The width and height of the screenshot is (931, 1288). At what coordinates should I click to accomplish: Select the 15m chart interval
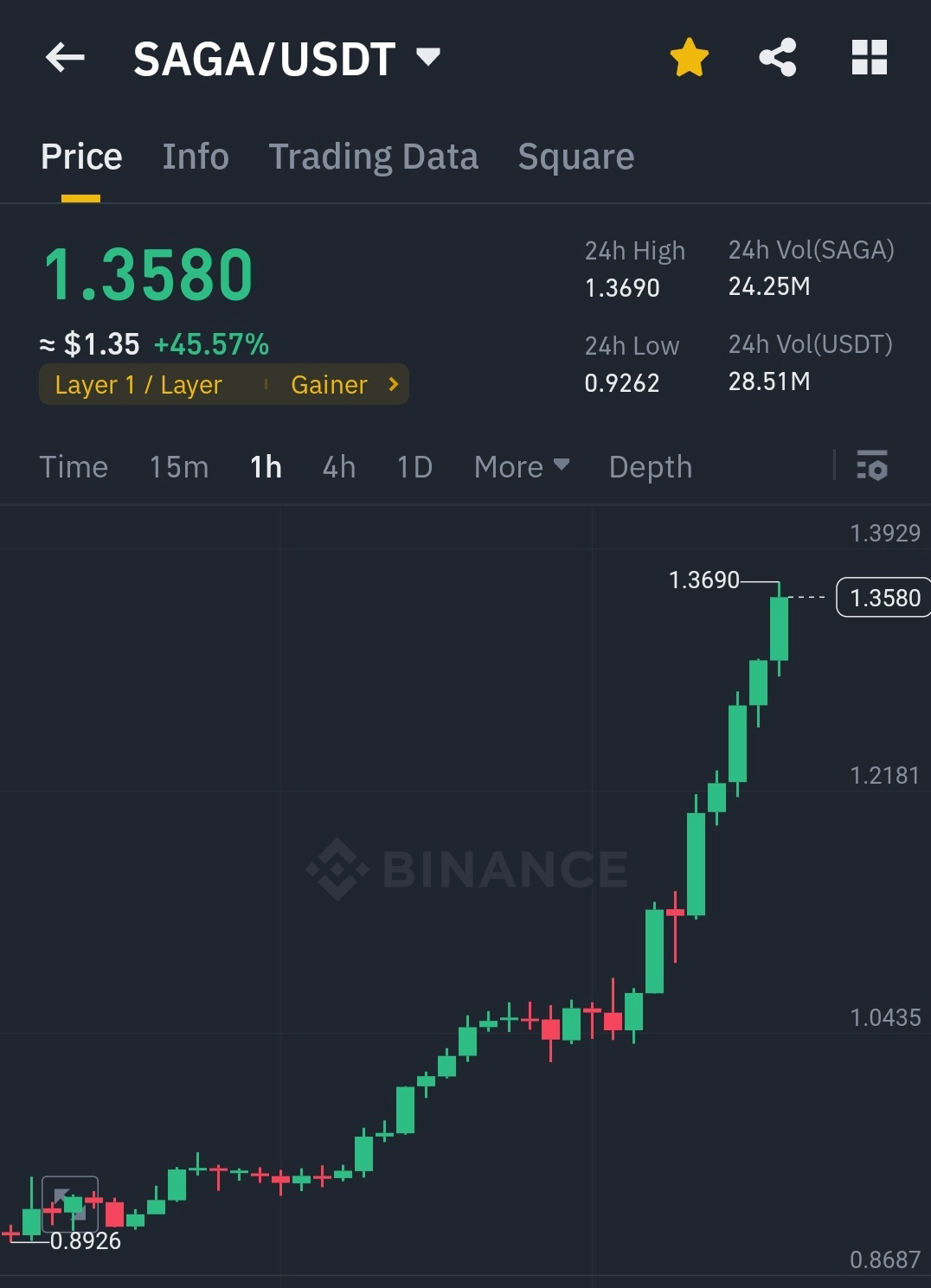click(179, 467)
